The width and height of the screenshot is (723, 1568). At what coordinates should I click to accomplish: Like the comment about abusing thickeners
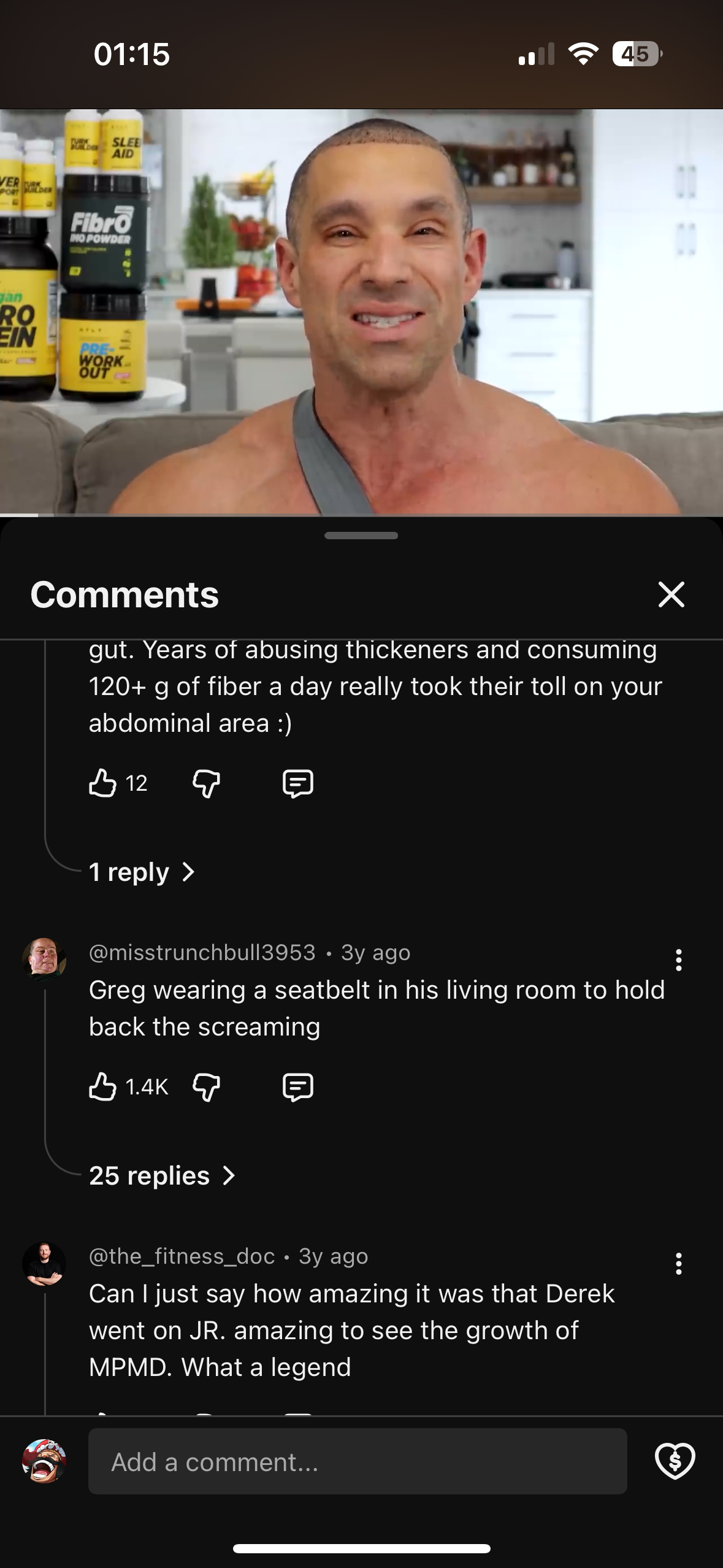(x=102, y=783)
